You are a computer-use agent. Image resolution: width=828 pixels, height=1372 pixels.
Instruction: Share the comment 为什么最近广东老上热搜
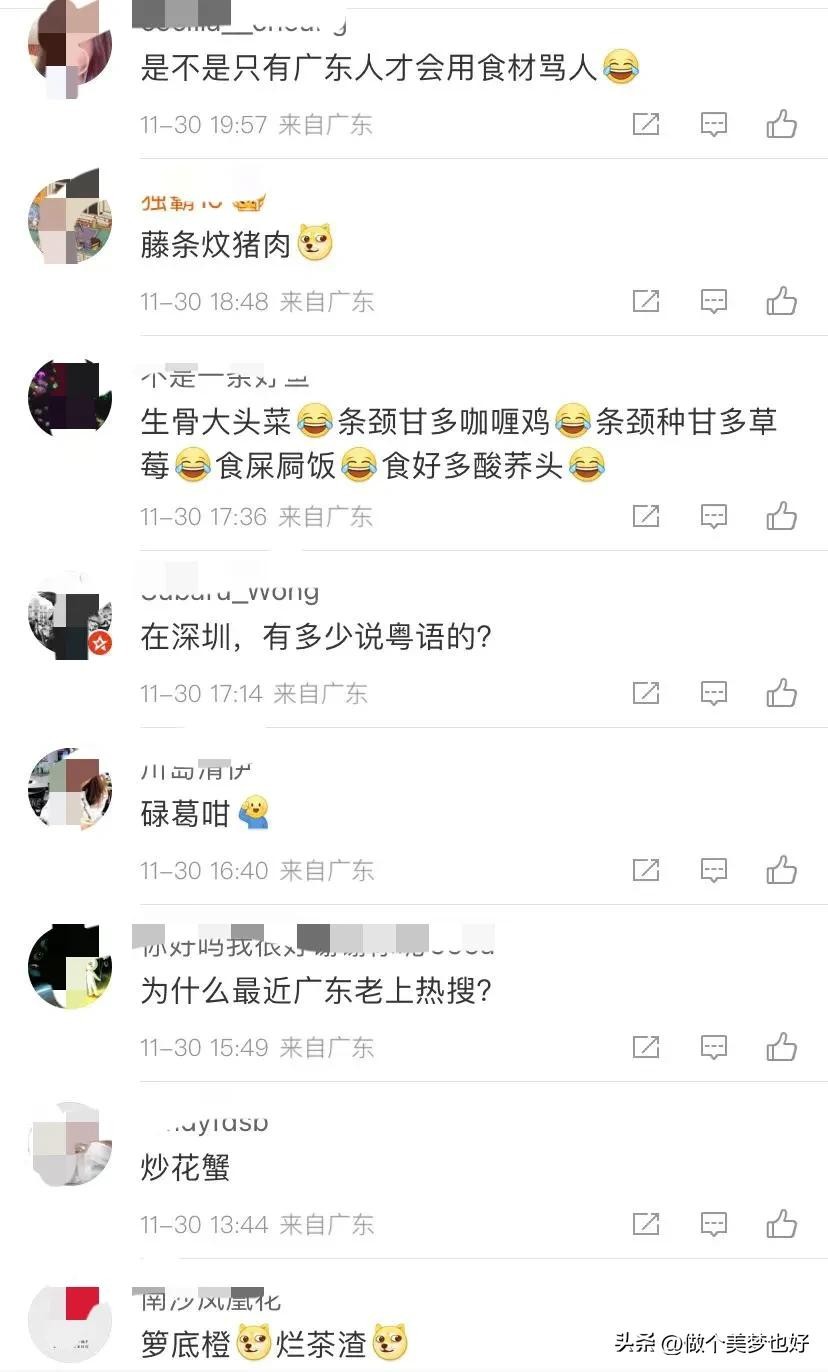pos(646,1047)
